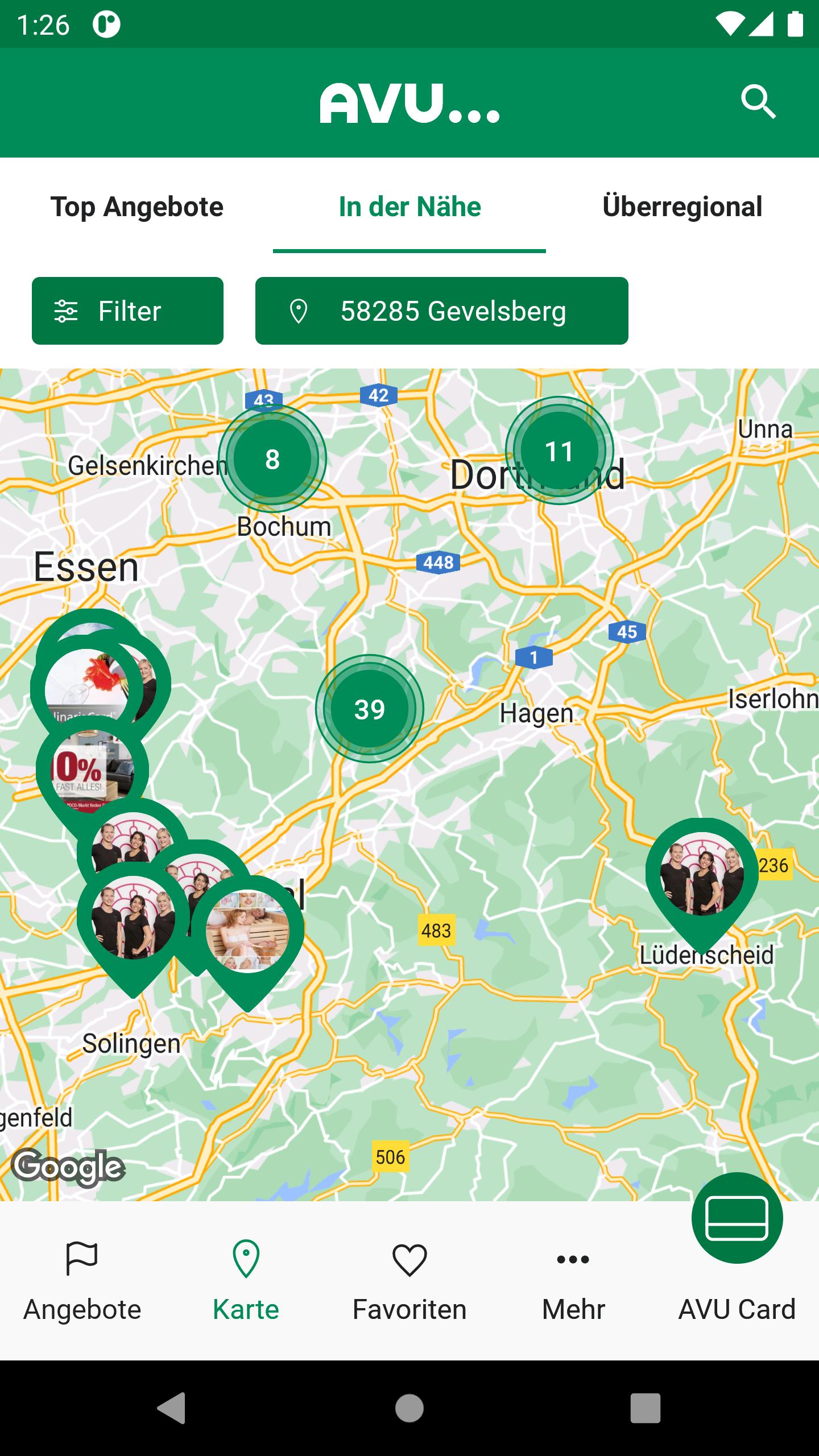Open the map pin with percent discount image
Screen dimensions: 819x1456
[91, 771]
